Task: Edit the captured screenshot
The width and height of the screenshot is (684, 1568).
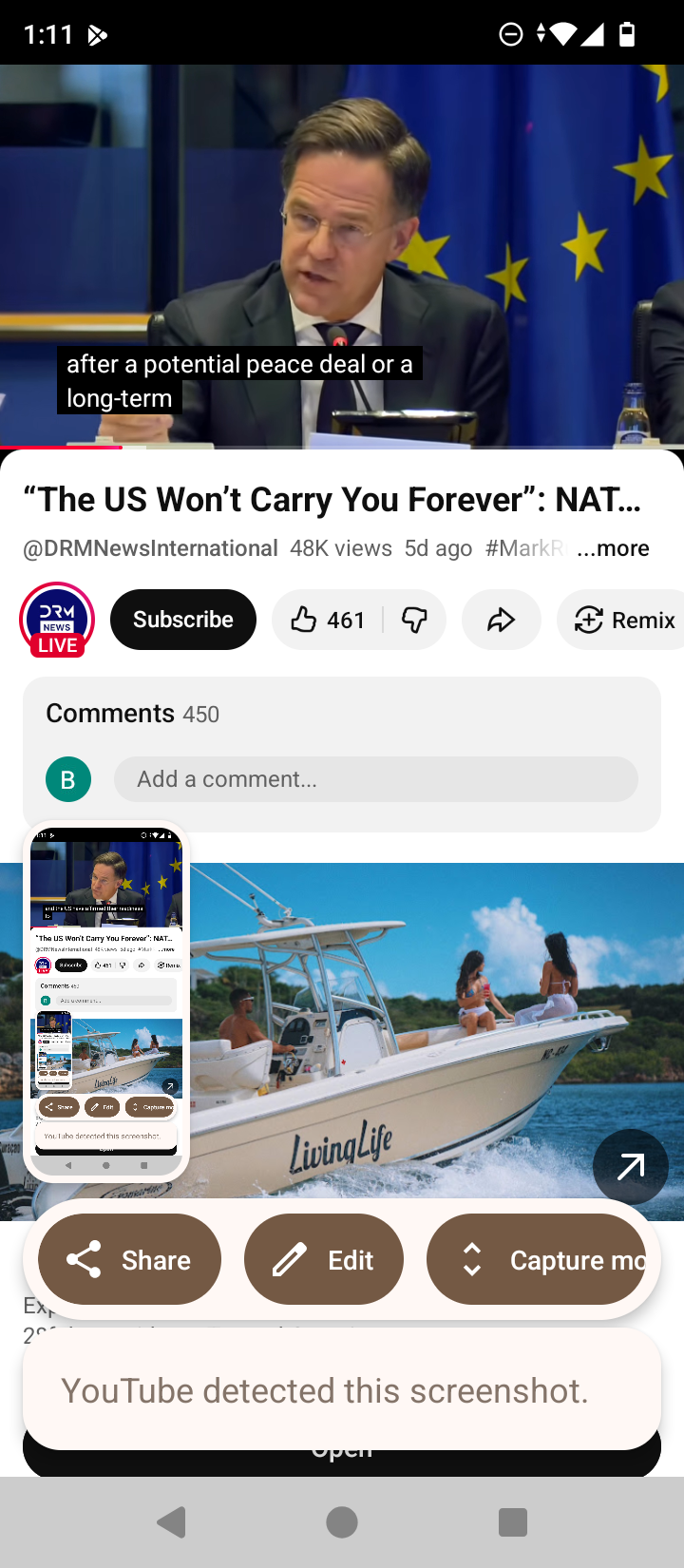Action: click(x=324, y=1260)
